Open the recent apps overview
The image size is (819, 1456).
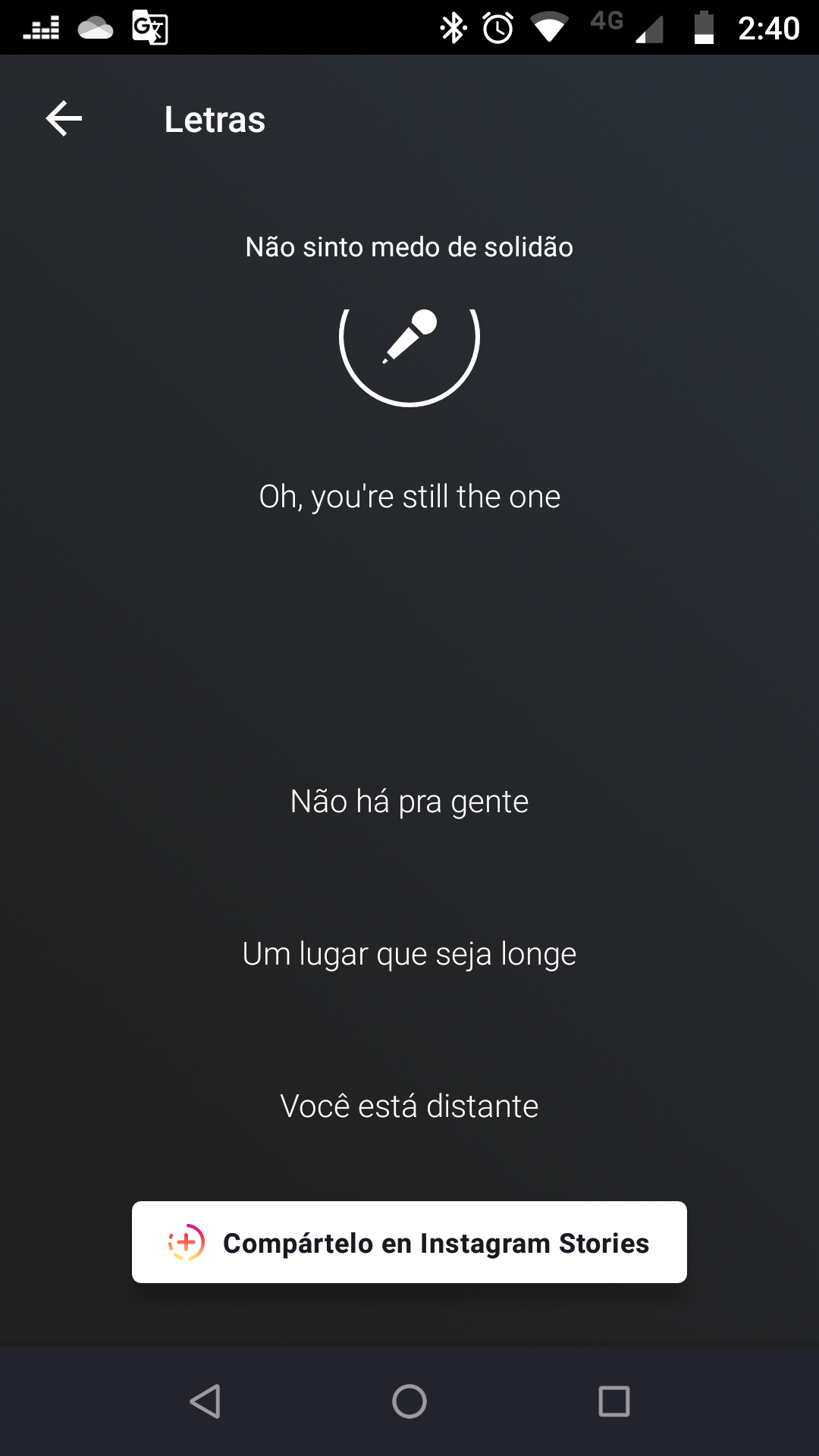coord(614,1401)
